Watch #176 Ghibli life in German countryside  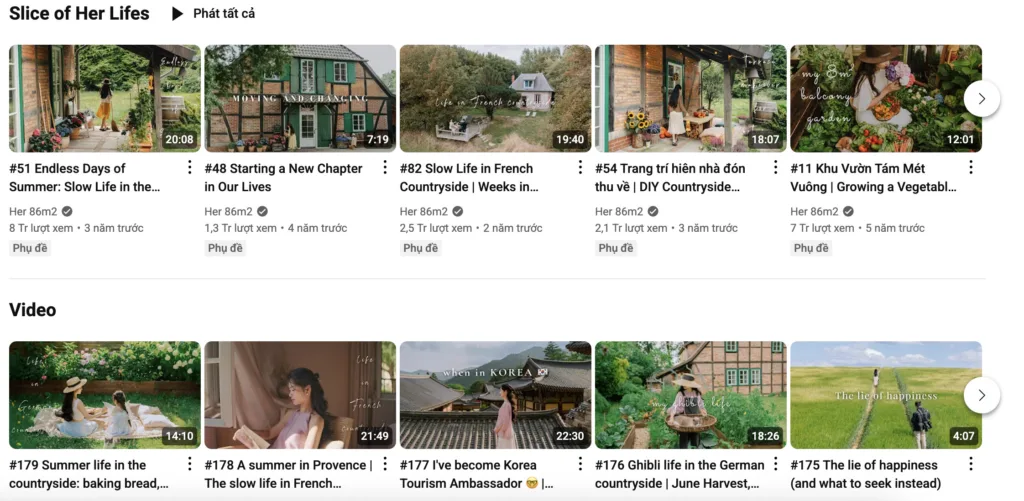690,395
